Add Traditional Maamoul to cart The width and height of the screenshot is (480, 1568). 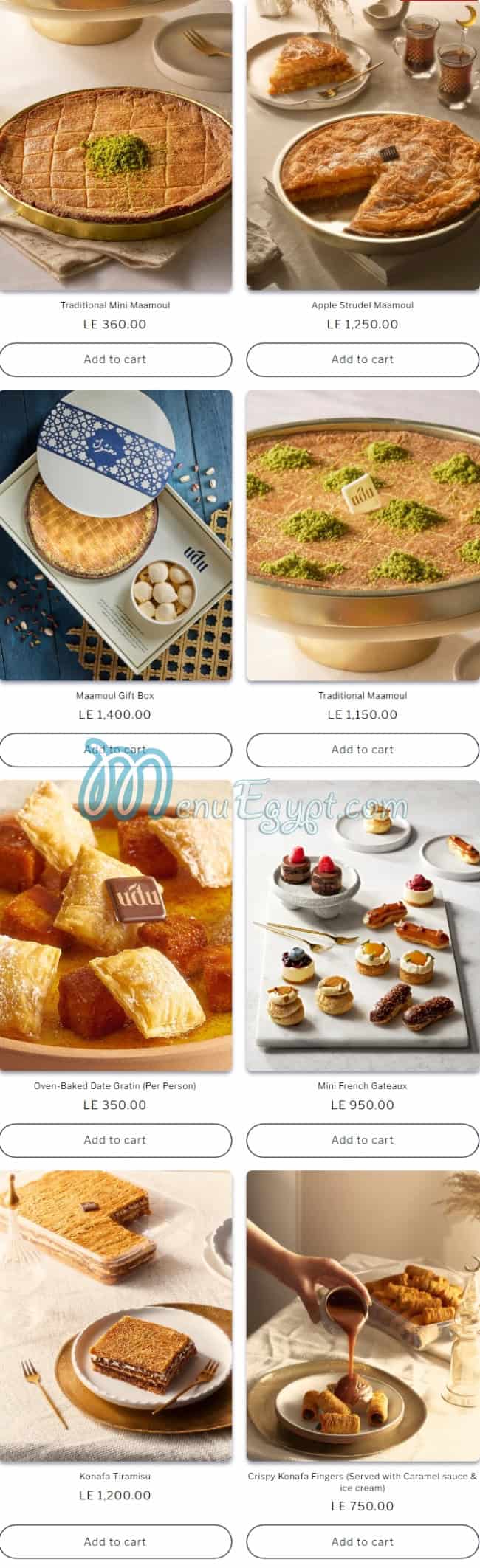[x=362, y=750]
